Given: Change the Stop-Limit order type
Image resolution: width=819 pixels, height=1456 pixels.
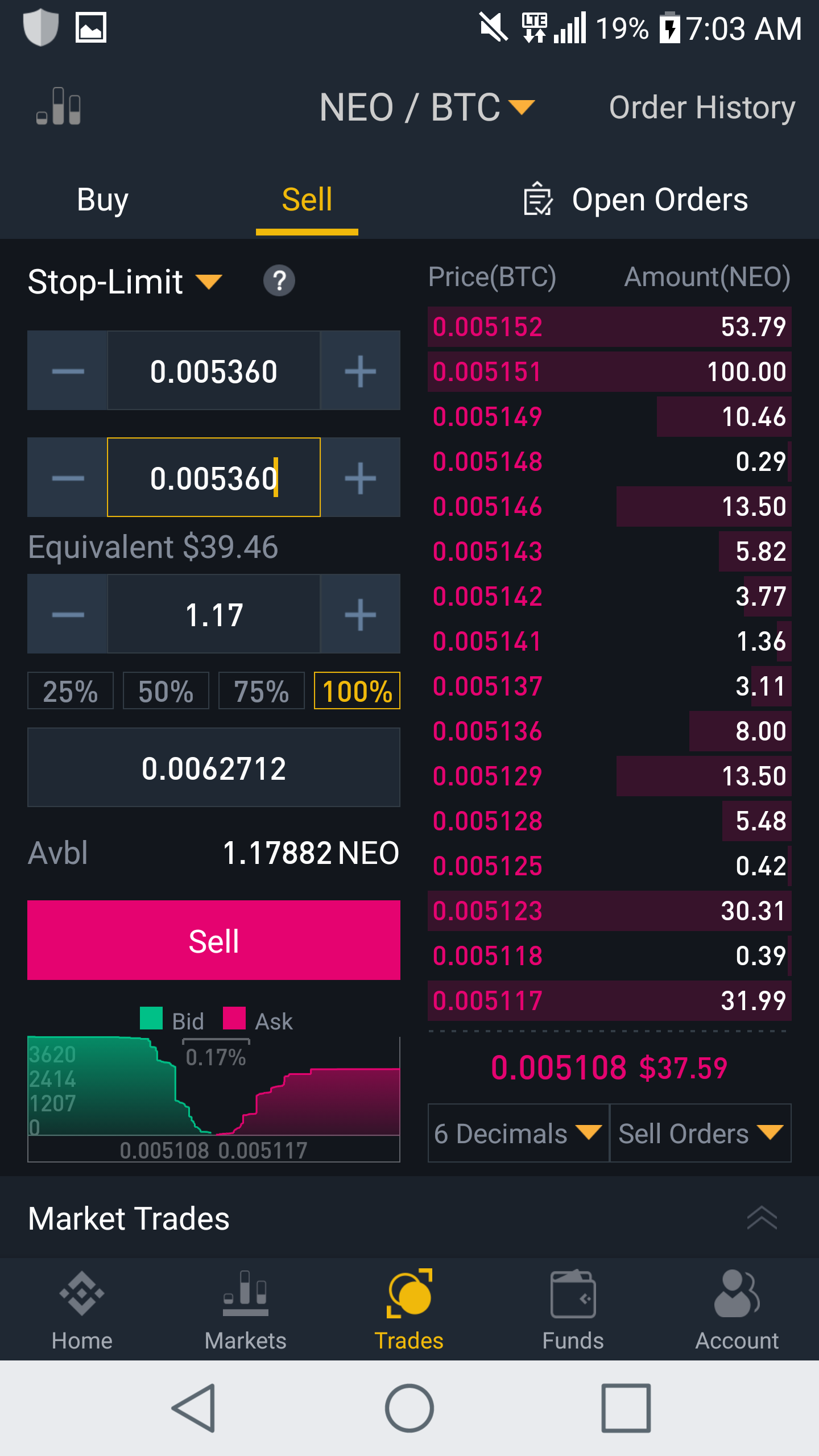Looking at the screenshot, I should [x=125, y=282].
